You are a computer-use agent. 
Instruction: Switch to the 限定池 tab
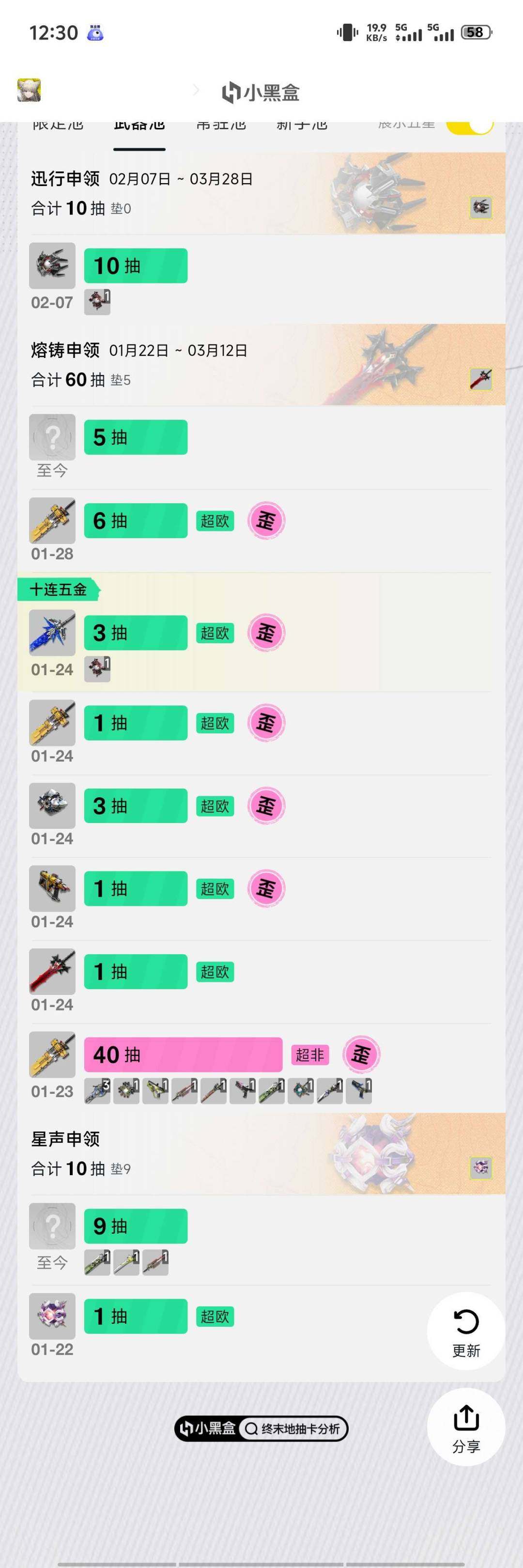(x=58, y=126)
